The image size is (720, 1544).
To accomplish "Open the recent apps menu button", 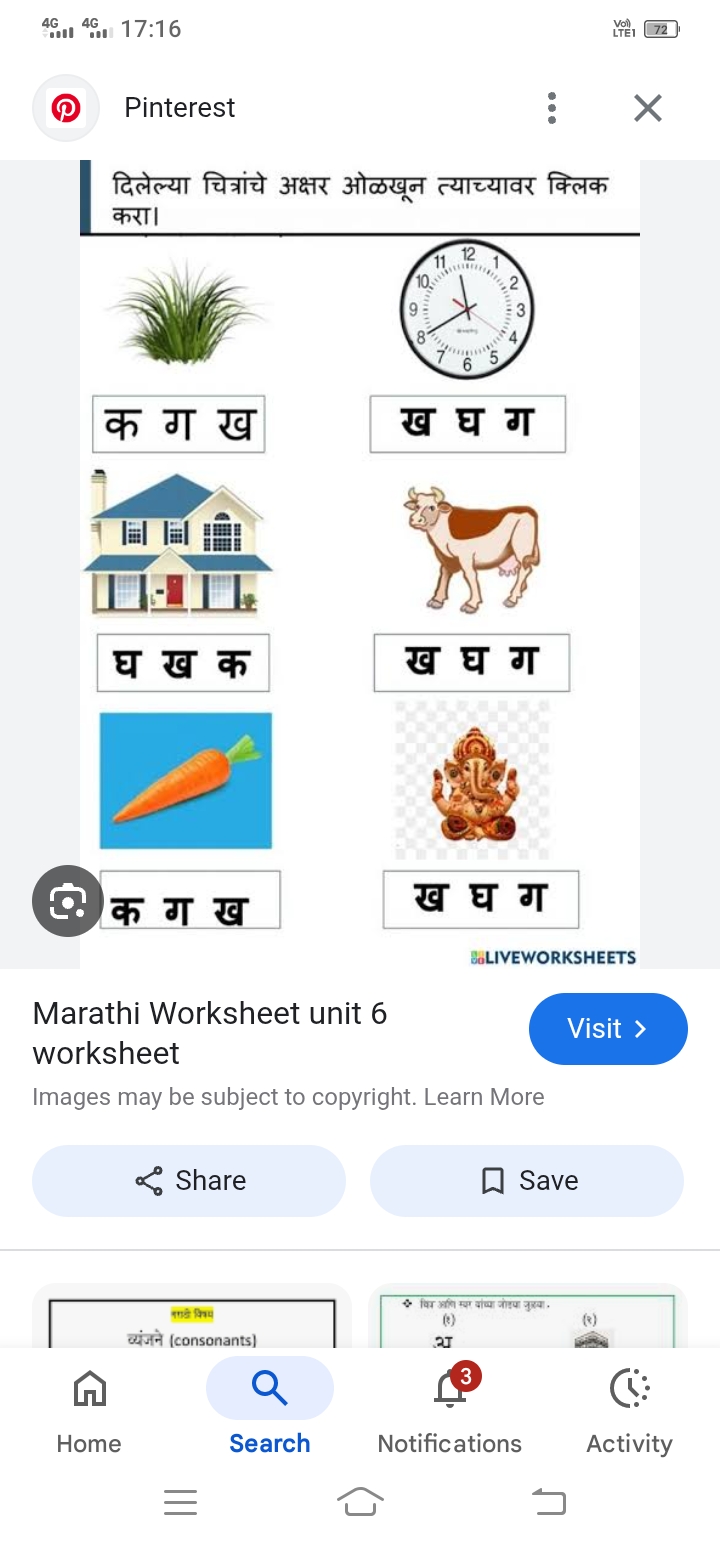I will point(180,1502).
